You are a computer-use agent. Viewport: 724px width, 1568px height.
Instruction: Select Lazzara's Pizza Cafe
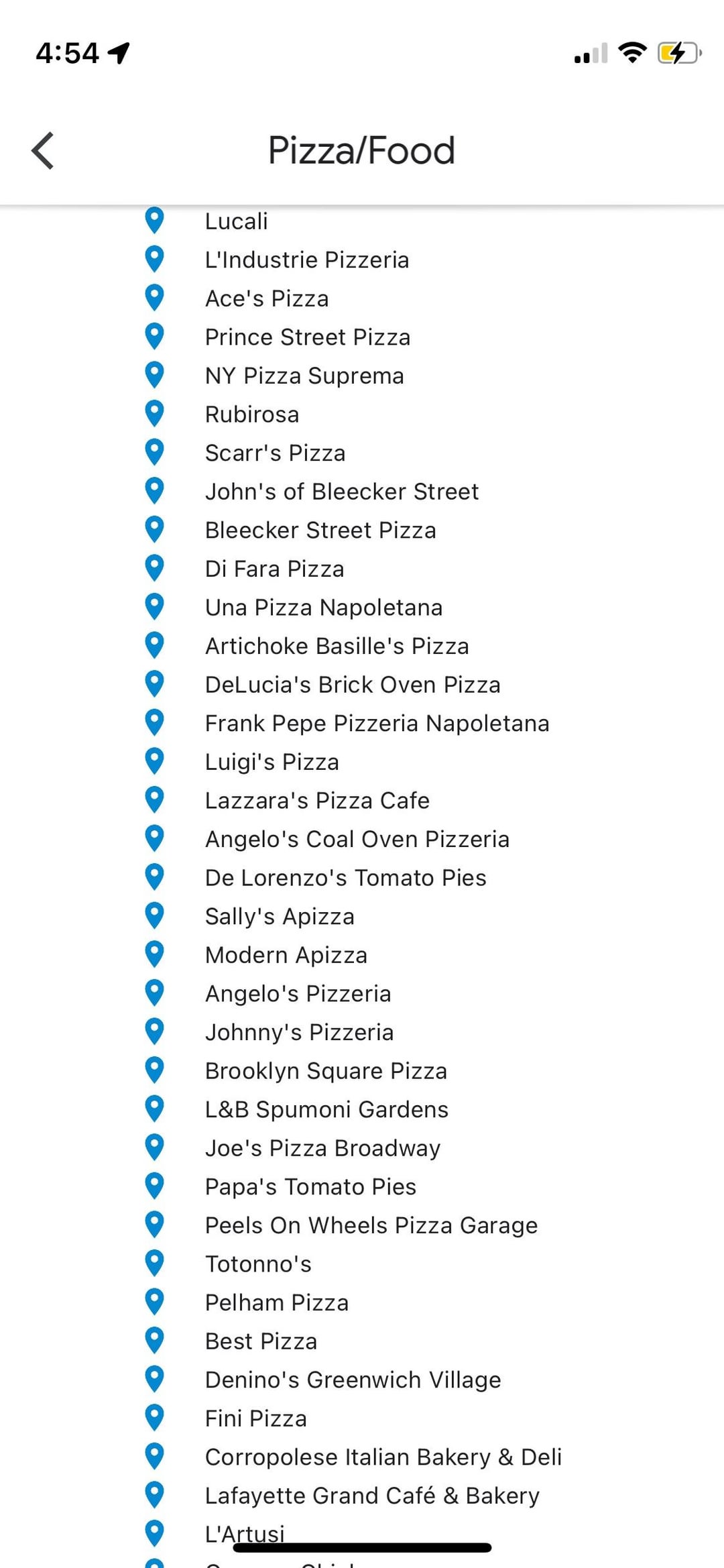click(317, 800)
